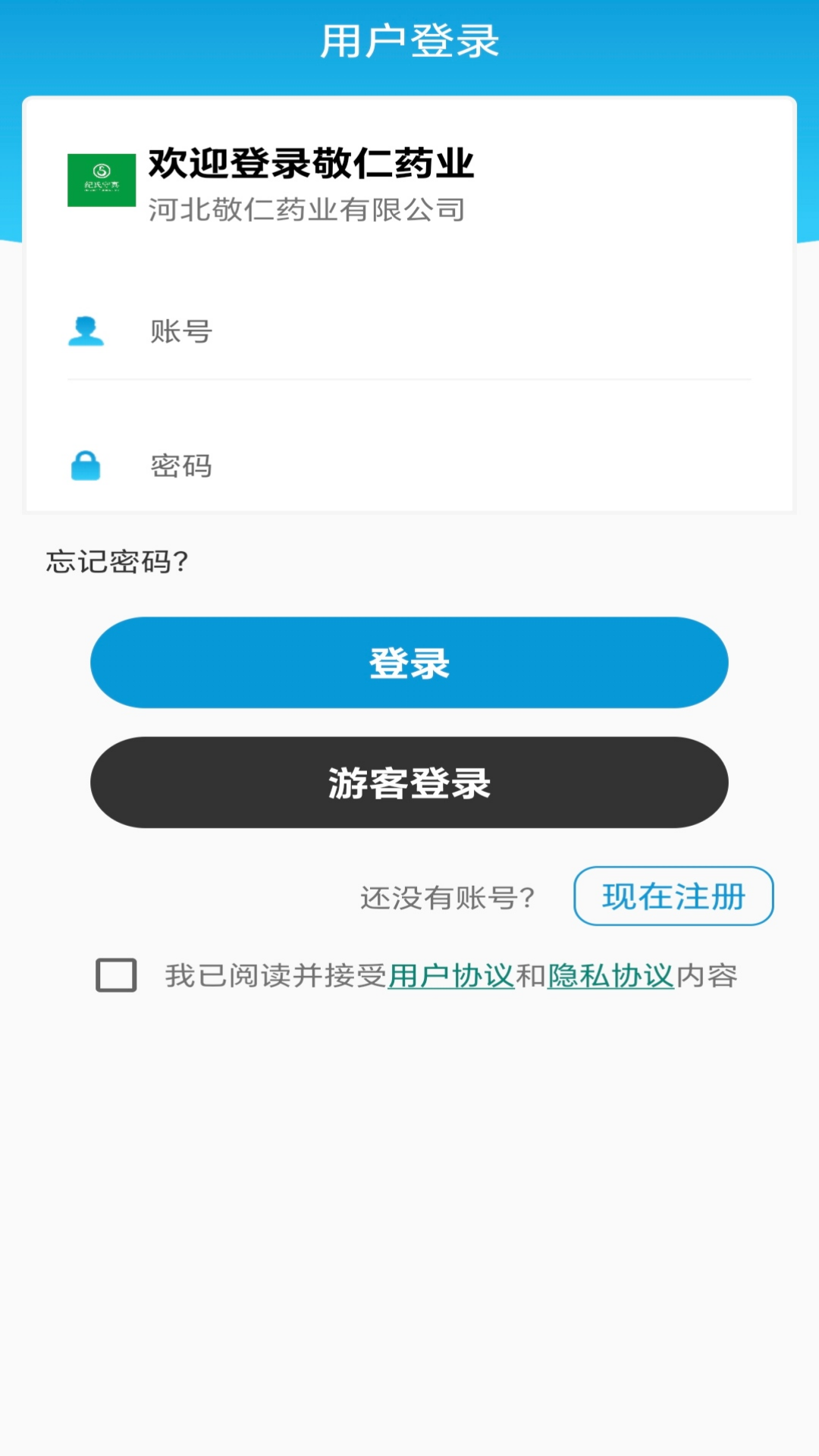Select the black 游客登录 guest login button
This screenshot has height=1456, width=819.
pyautogui.click(x=409, y=782)
